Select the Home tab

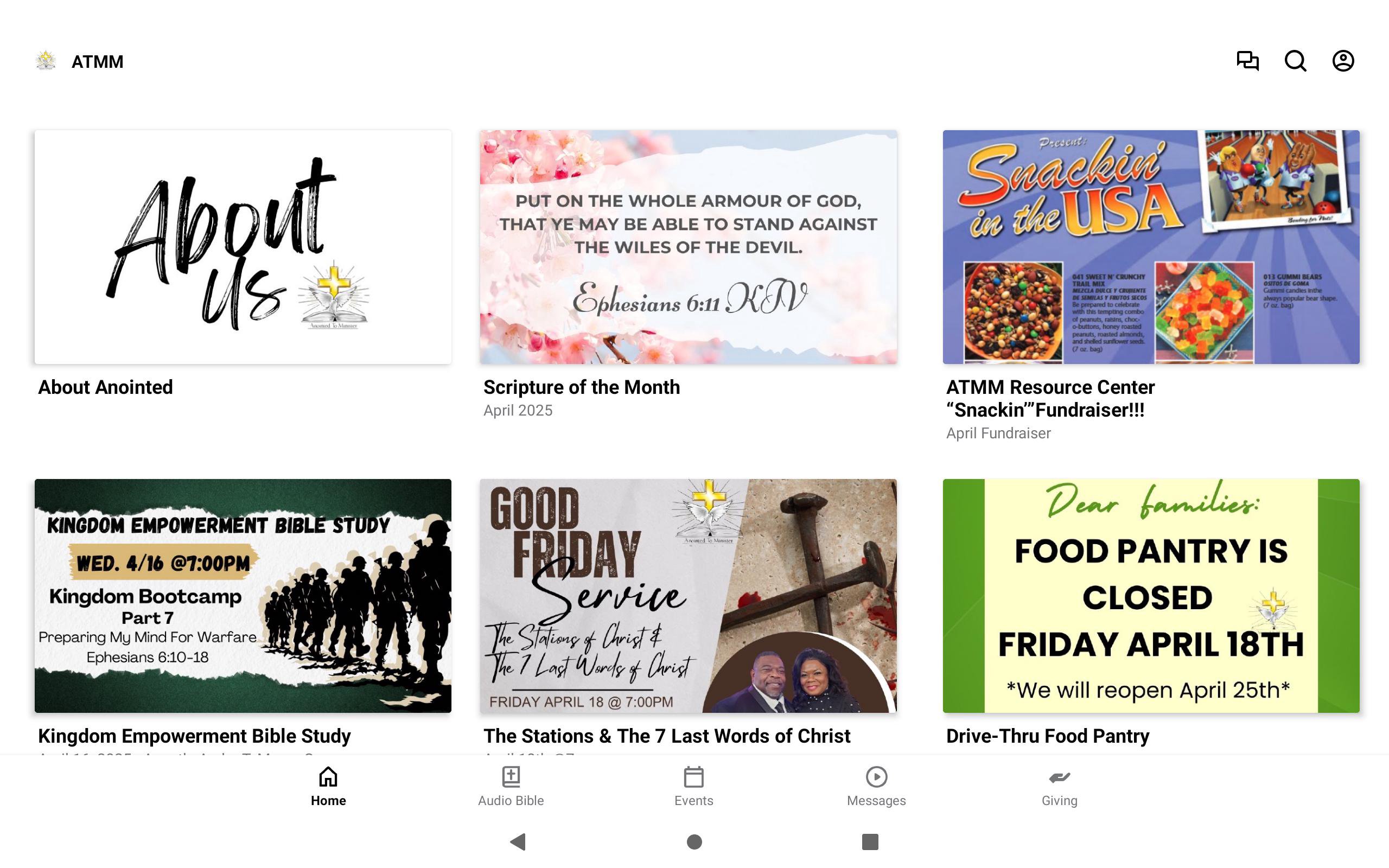[328, 787]
